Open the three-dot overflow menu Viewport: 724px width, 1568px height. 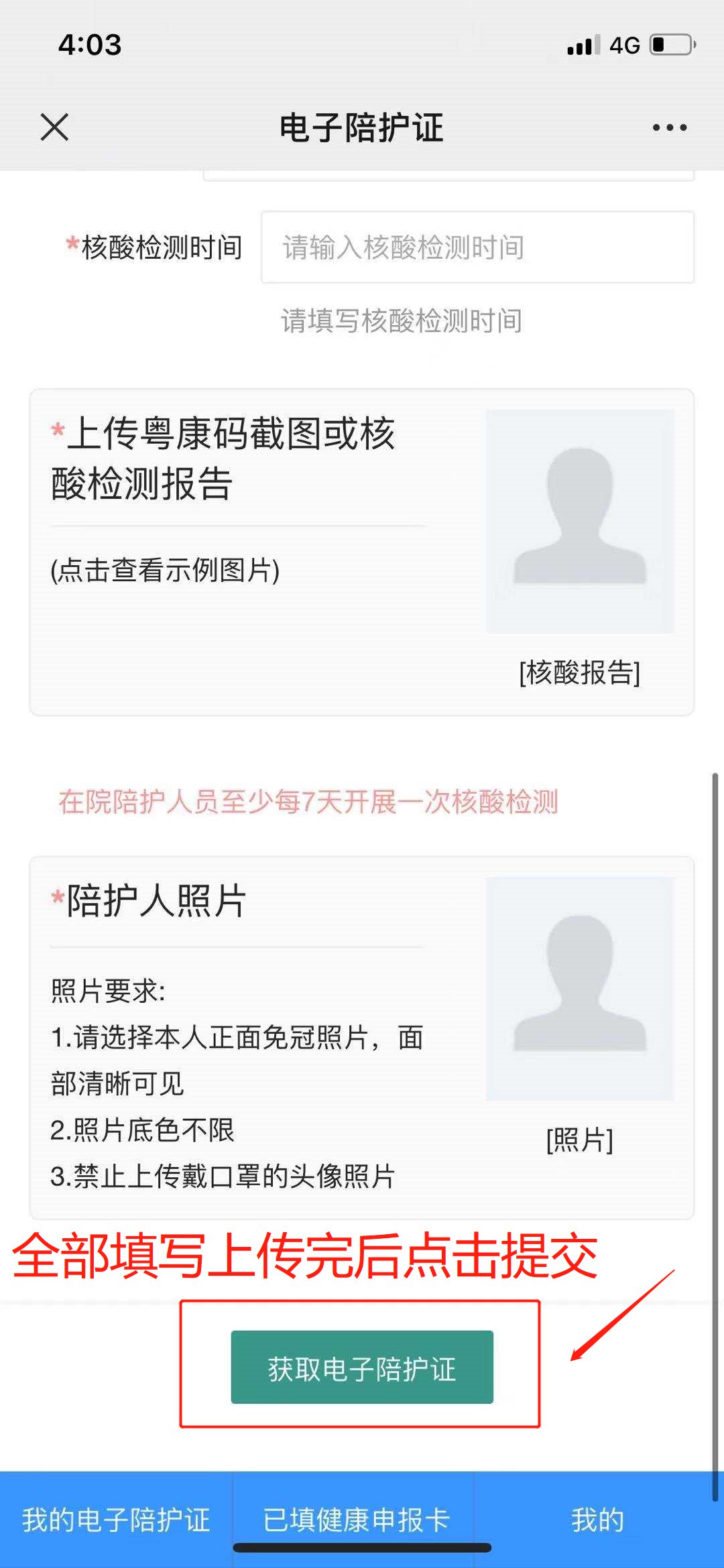[x=670, y=127]
